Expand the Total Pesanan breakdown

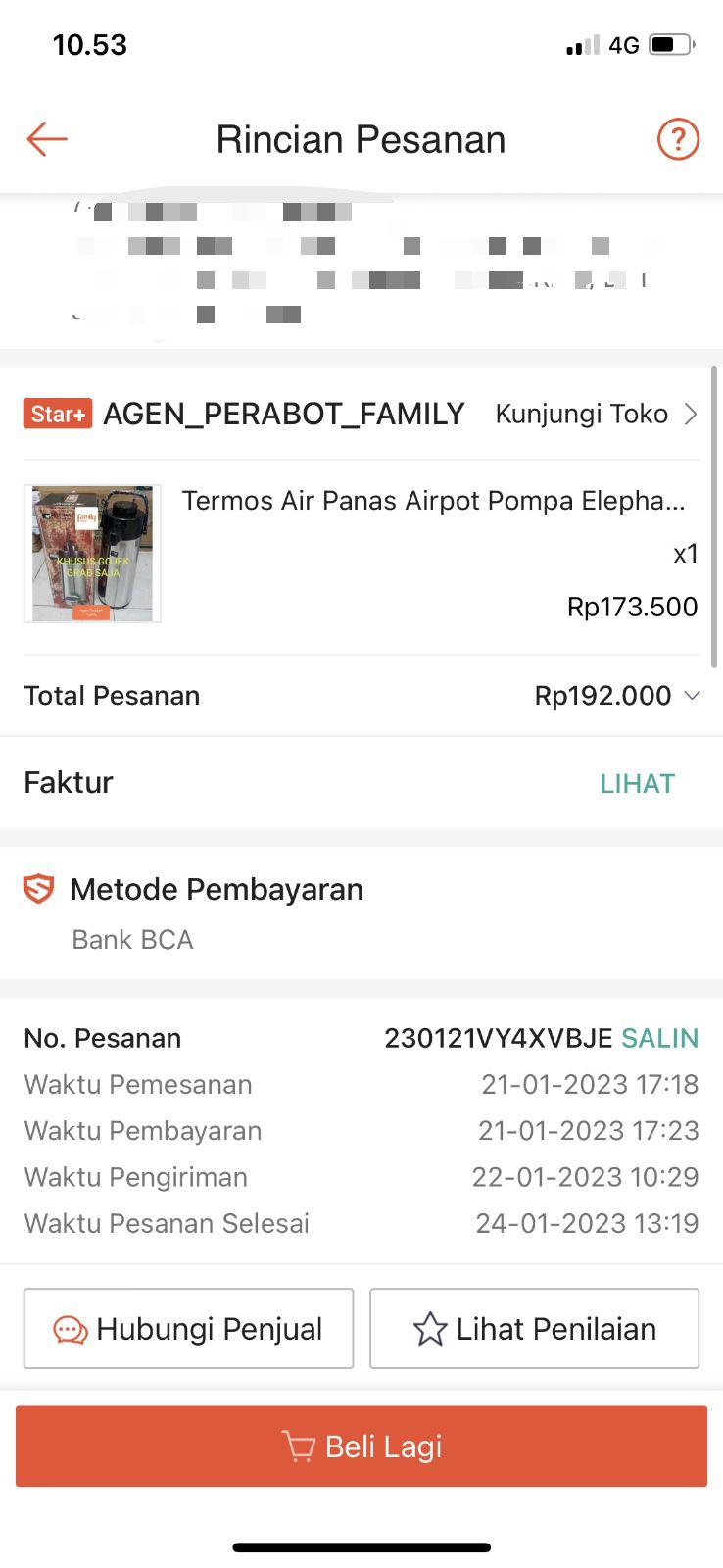pos(691,696)
